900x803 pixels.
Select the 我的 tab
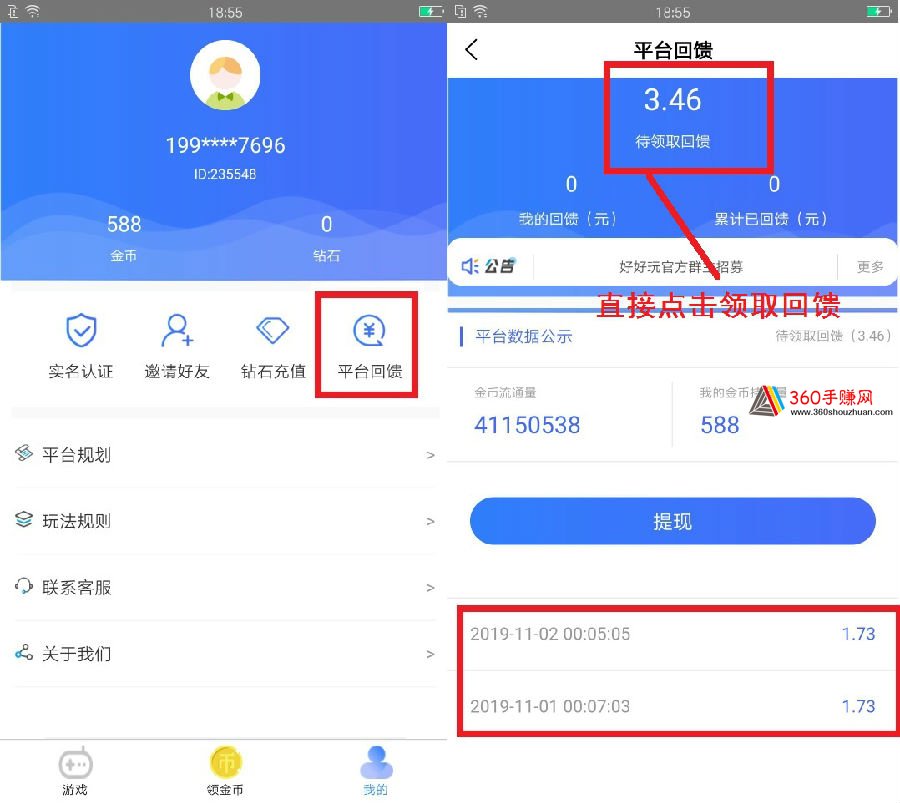coord(375,771)
